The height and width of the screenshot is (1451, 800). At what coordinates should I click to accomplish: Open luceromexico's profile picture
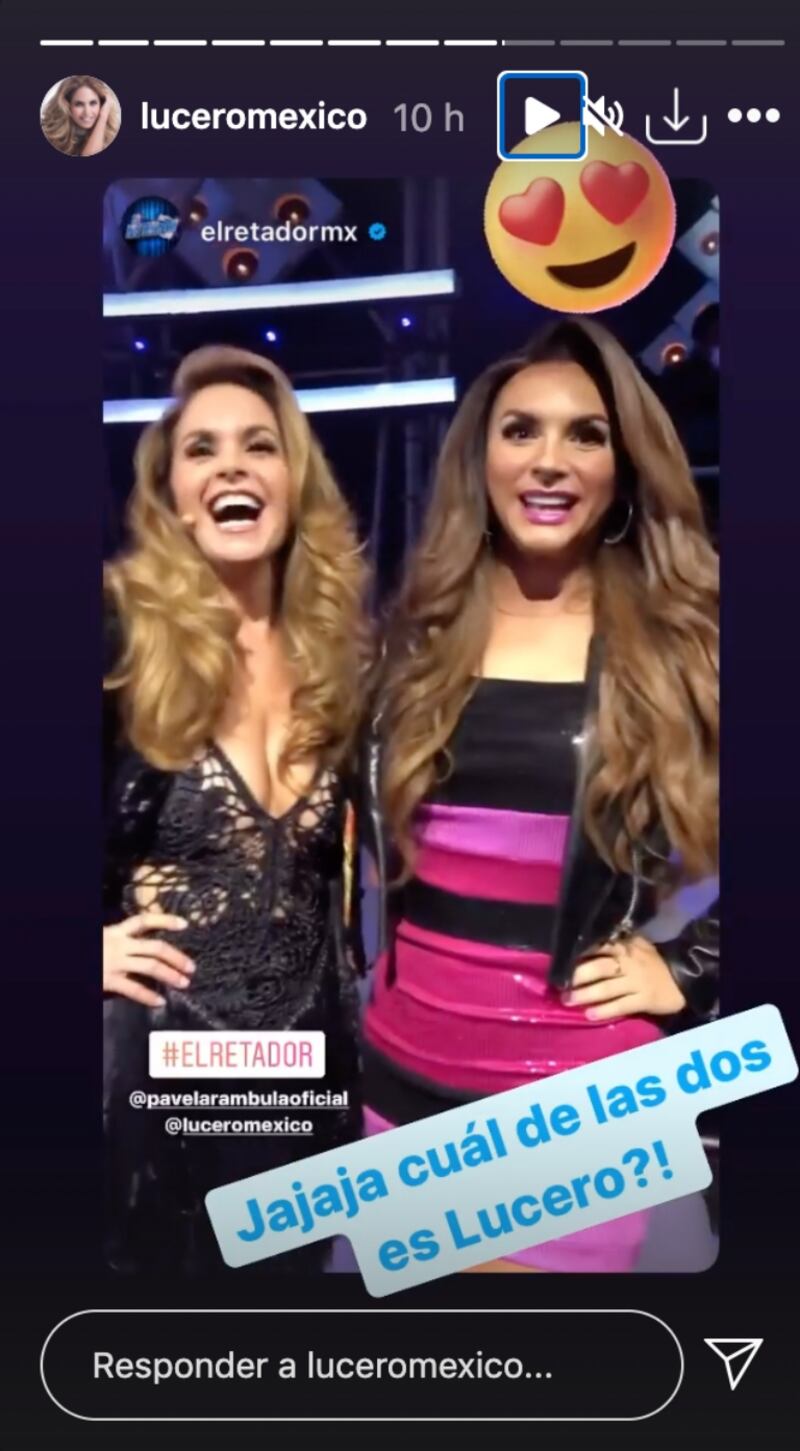coord(80,116)
